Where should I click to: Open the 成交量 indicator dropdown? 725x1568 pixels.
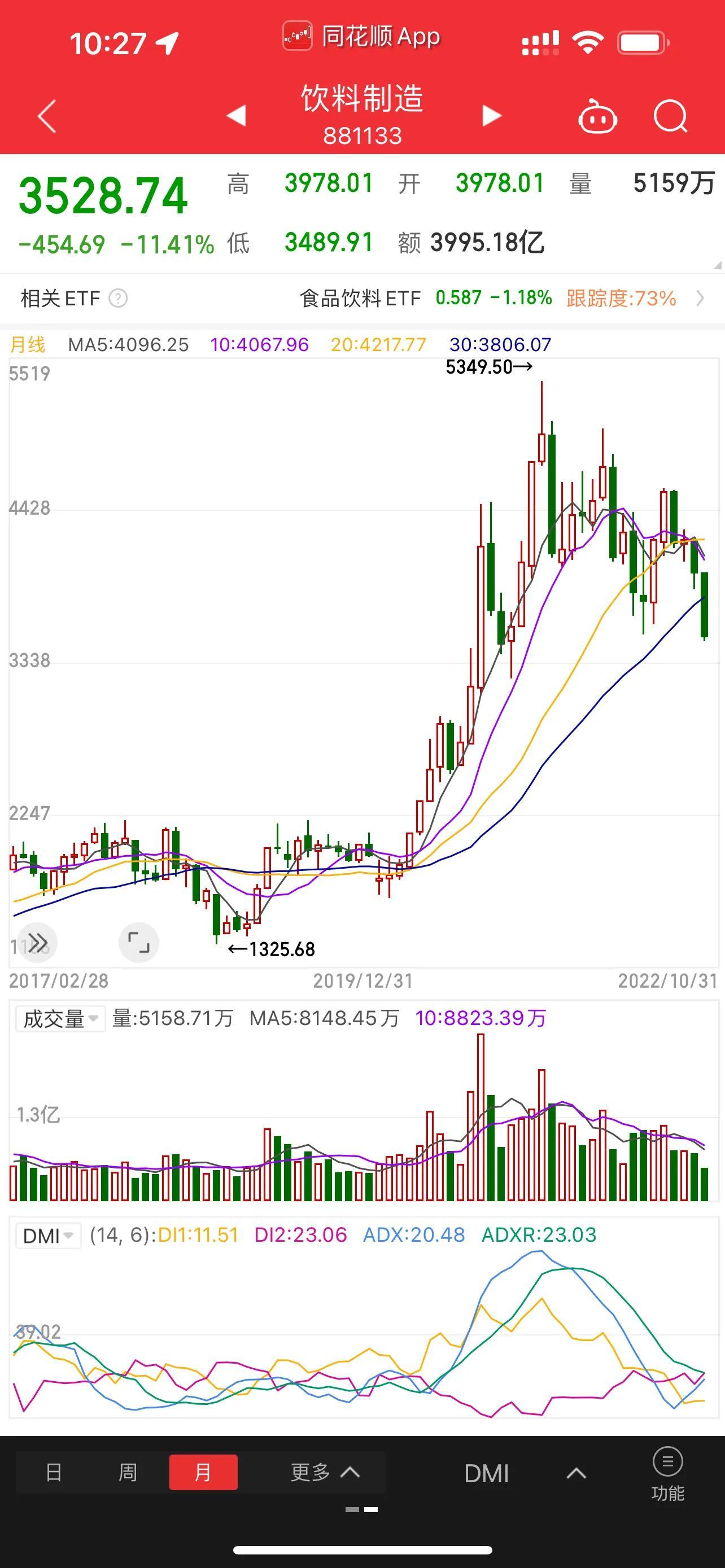coord(60,1018)
